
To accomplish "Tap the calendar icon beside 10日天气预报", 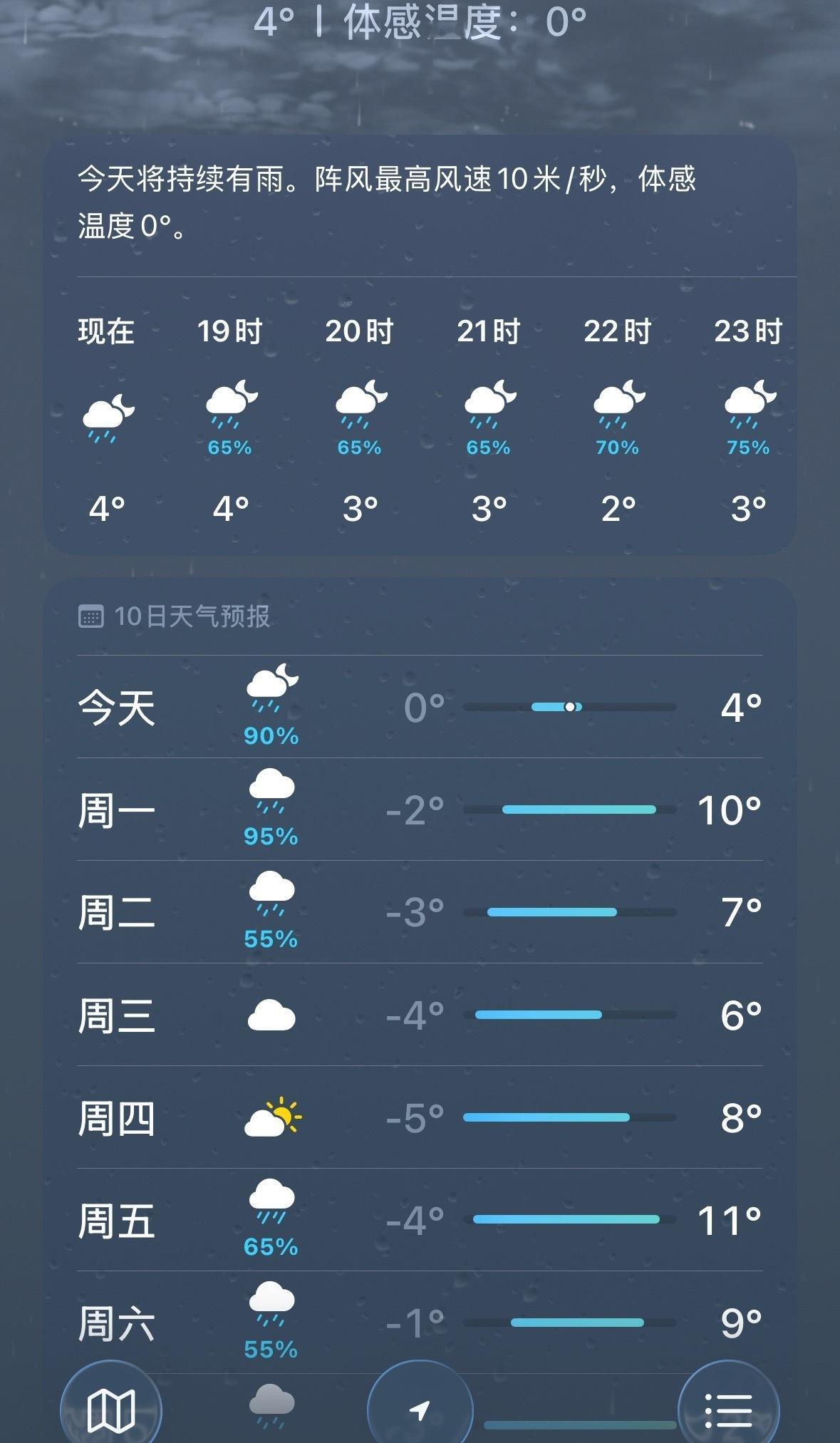I will click(x=91, y=615).
